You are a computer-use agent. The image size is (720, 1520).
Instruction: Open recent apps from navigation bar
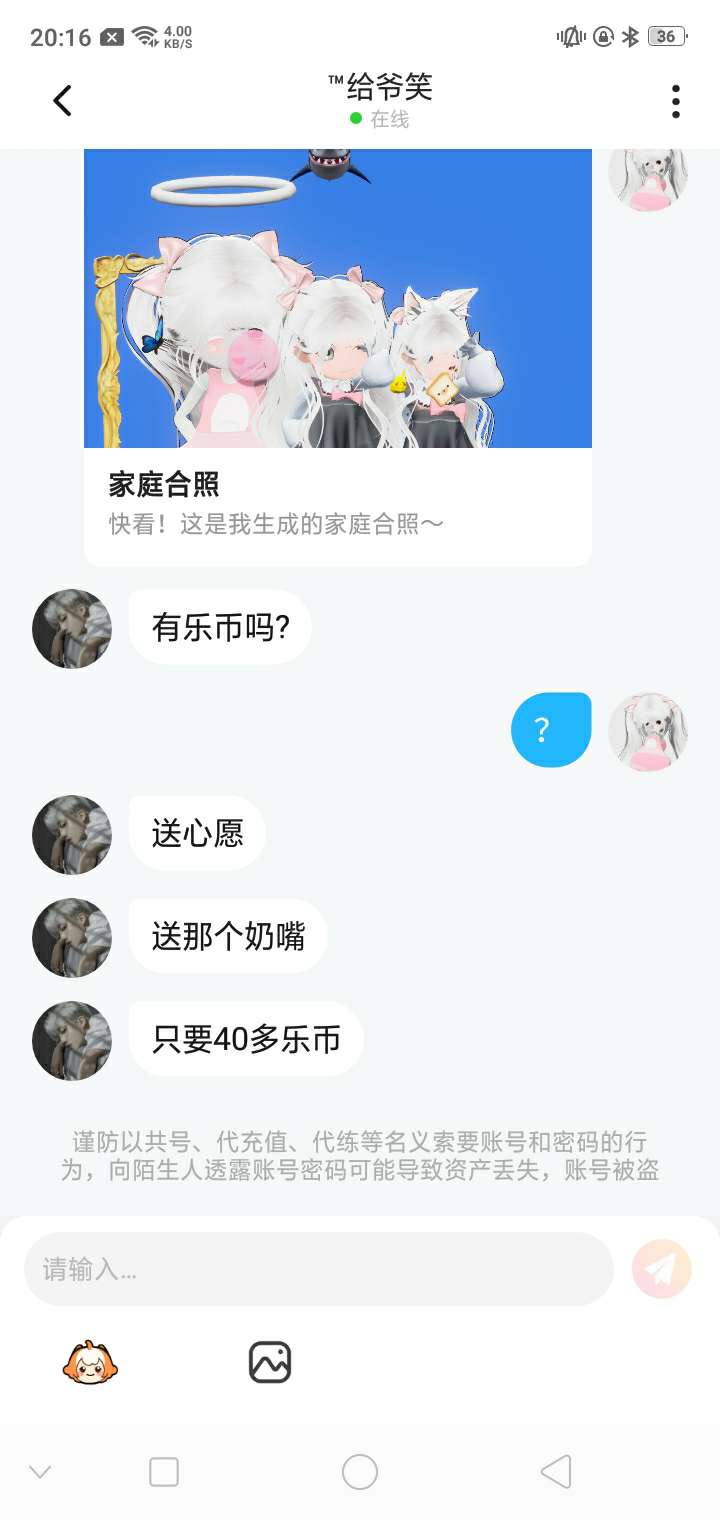click(x=164, y=1472)
